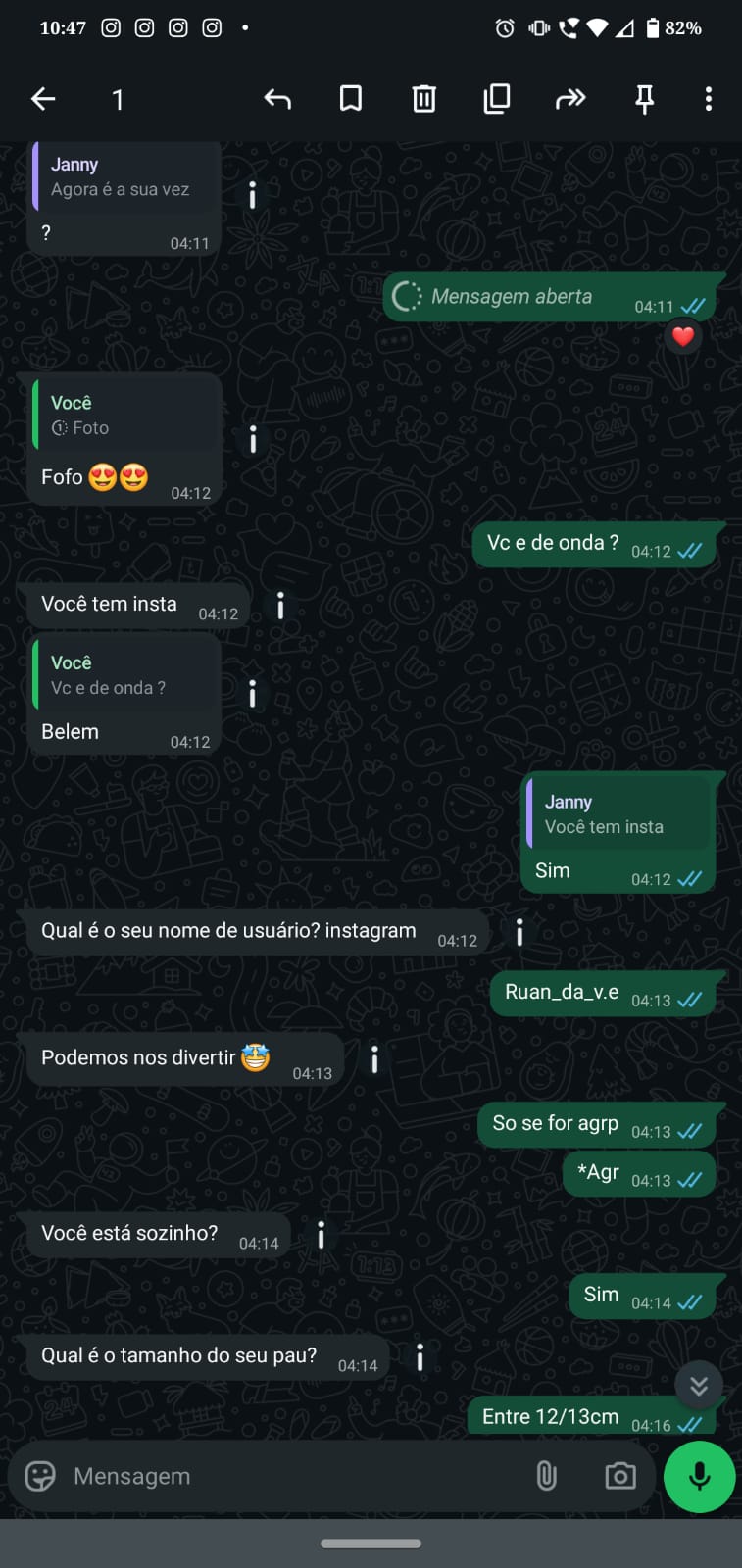Bookmark the selected message
The width and height of the screenshot is (742, 1568).
click(x=351, y=99)
